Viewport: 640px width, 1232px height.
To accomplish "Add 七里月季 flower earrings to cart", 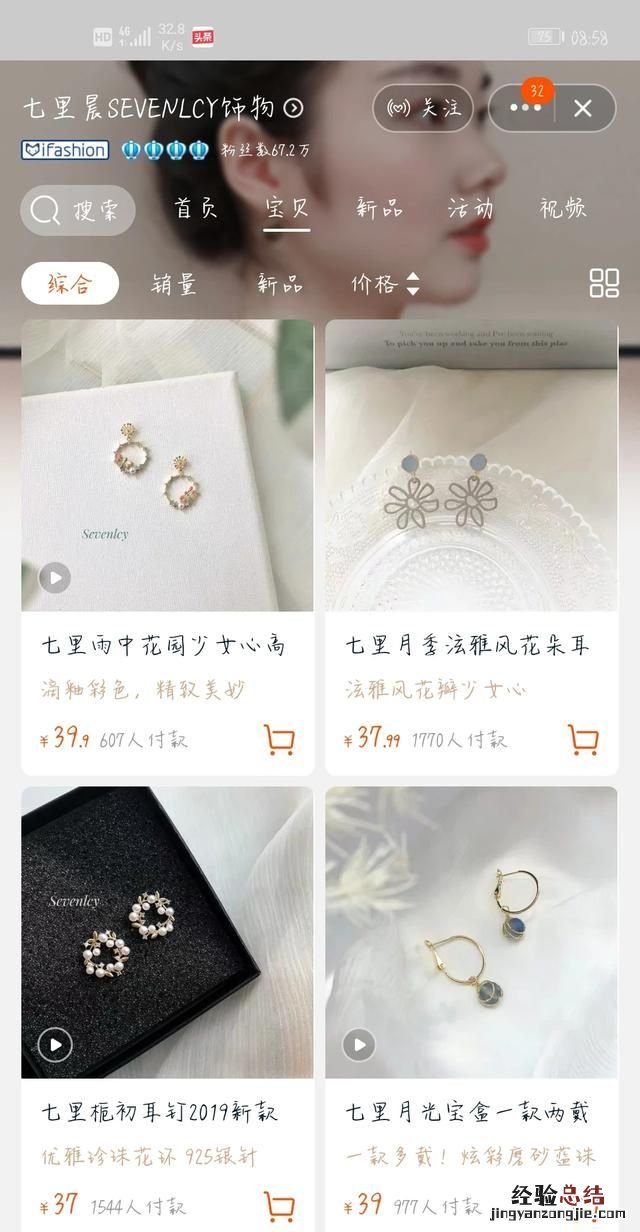I will [x=583, y=740].
